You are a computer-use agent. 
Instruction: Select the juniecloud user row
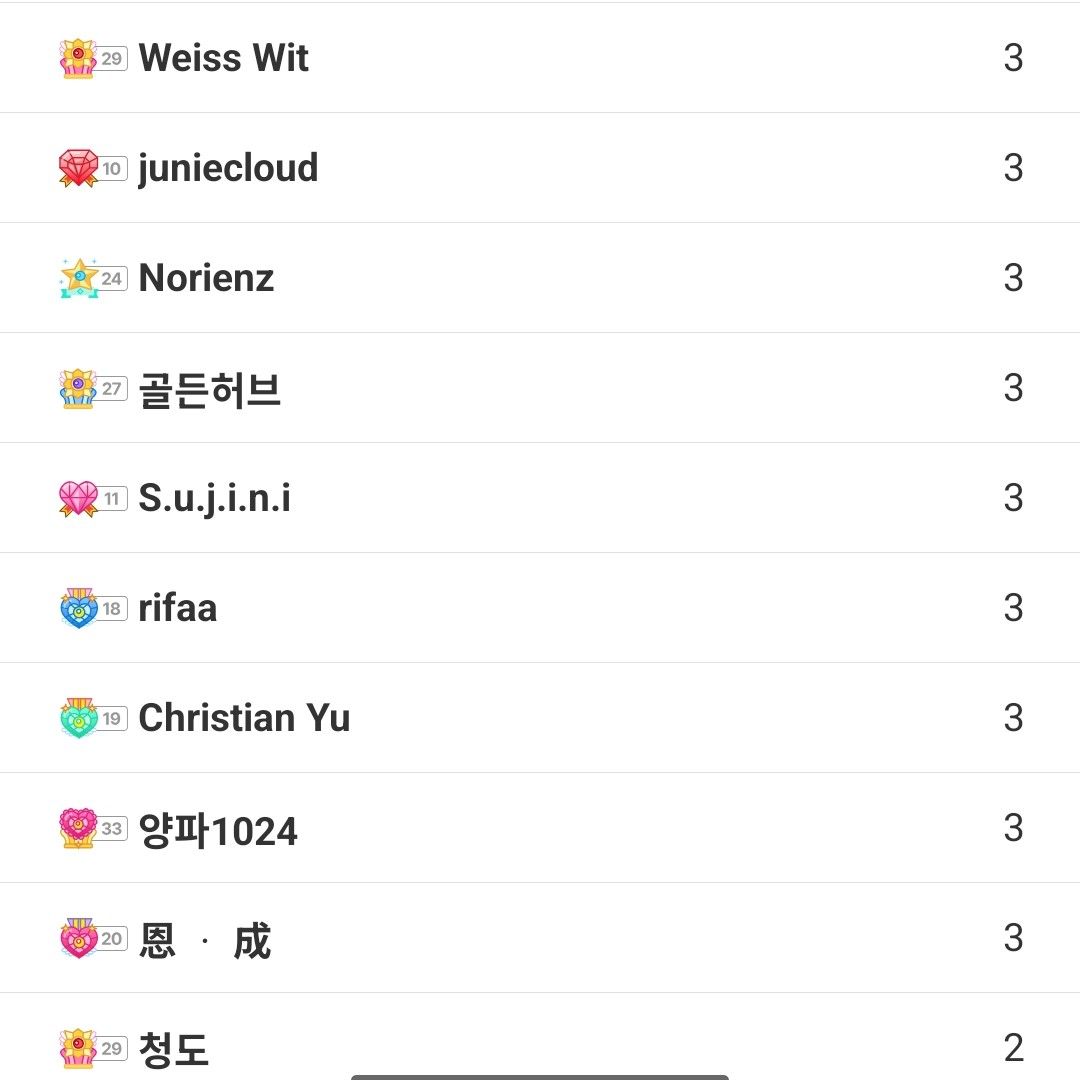[228, 168]
